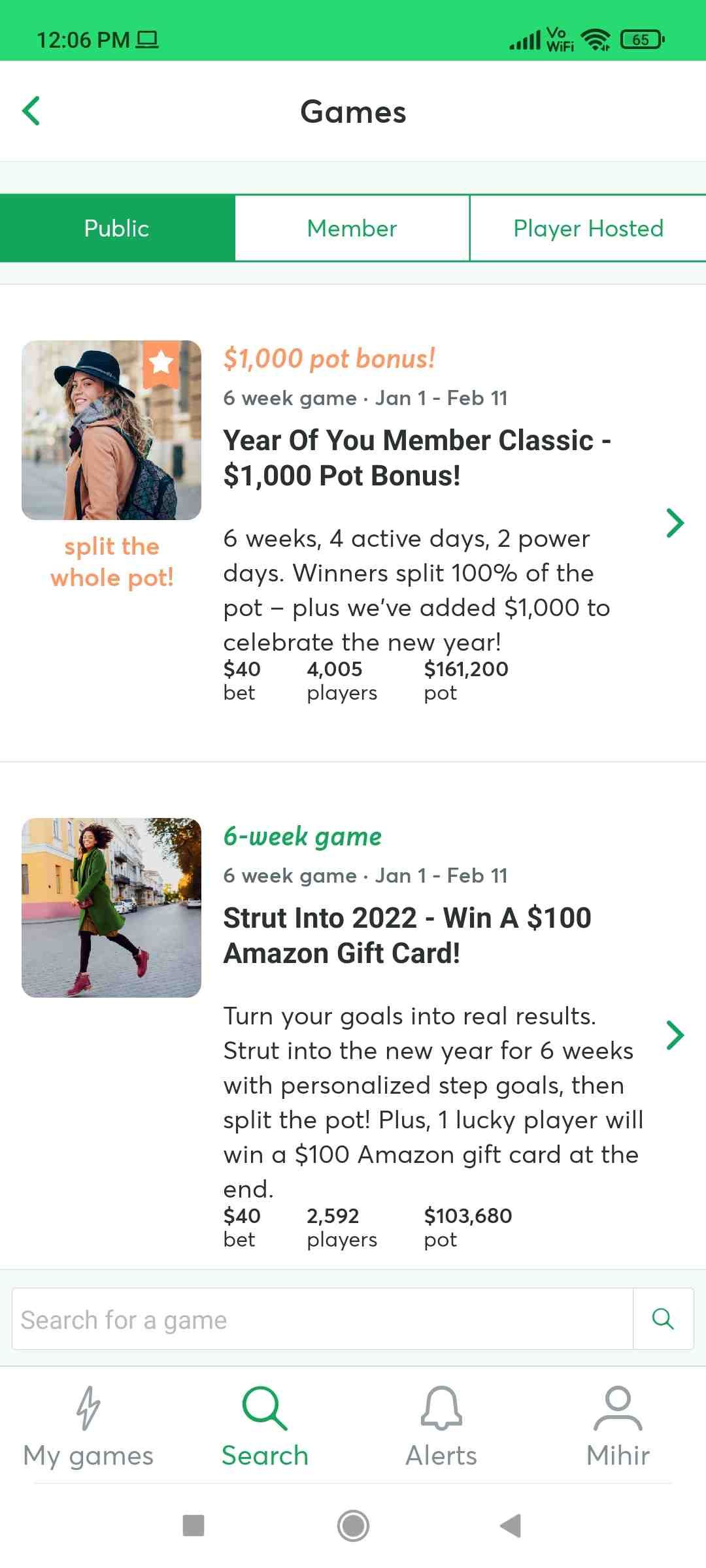Tap the back arrow at the top left
The image size is (706, 1568).
pos(30,111)
